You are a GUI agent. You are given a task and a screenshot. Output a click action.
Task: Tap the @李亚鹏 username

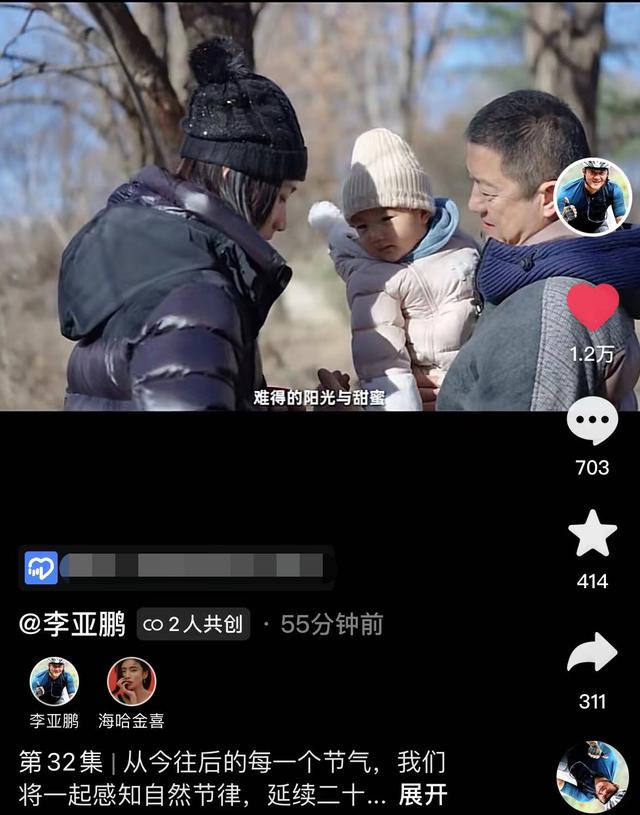click(72, 625)
